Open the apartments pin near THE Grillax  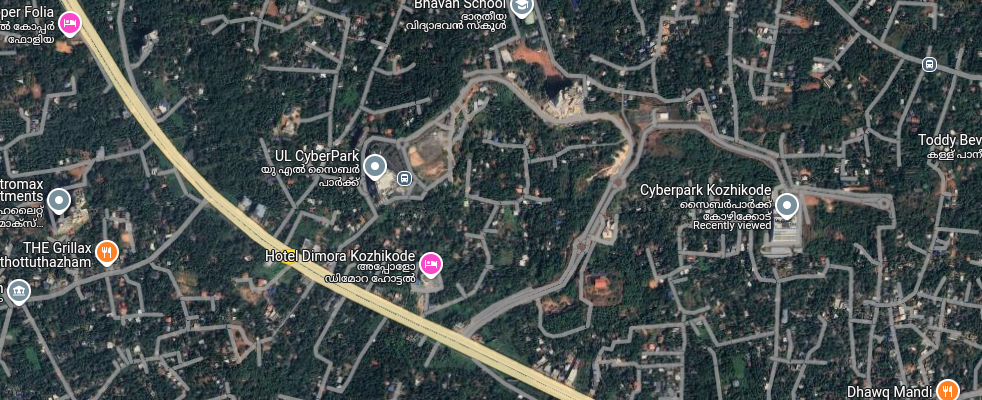click(59, 201)
